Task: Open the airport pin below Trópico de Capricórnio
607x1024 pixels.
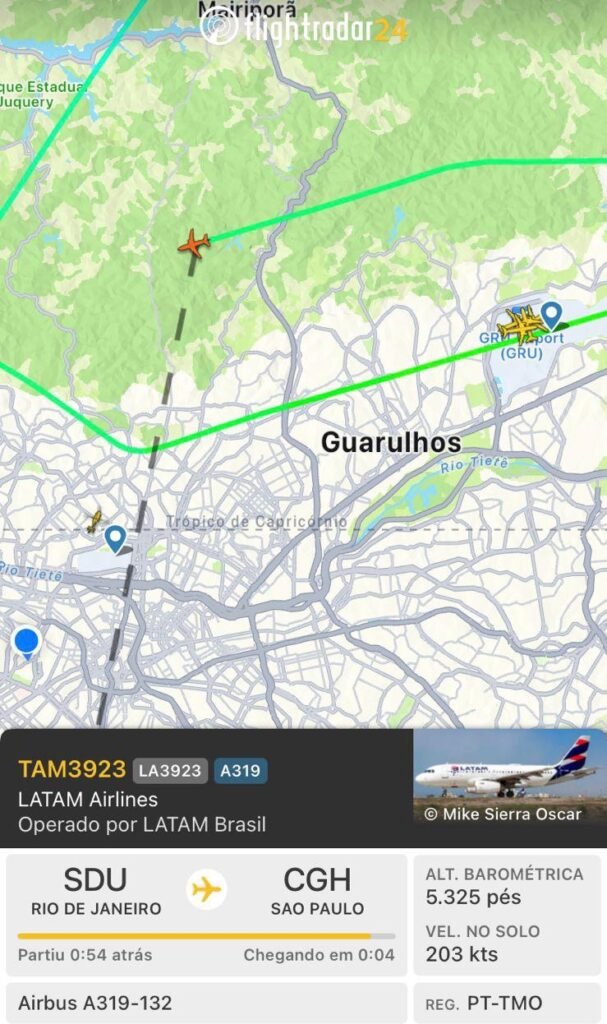Action: tap(116, 539)
